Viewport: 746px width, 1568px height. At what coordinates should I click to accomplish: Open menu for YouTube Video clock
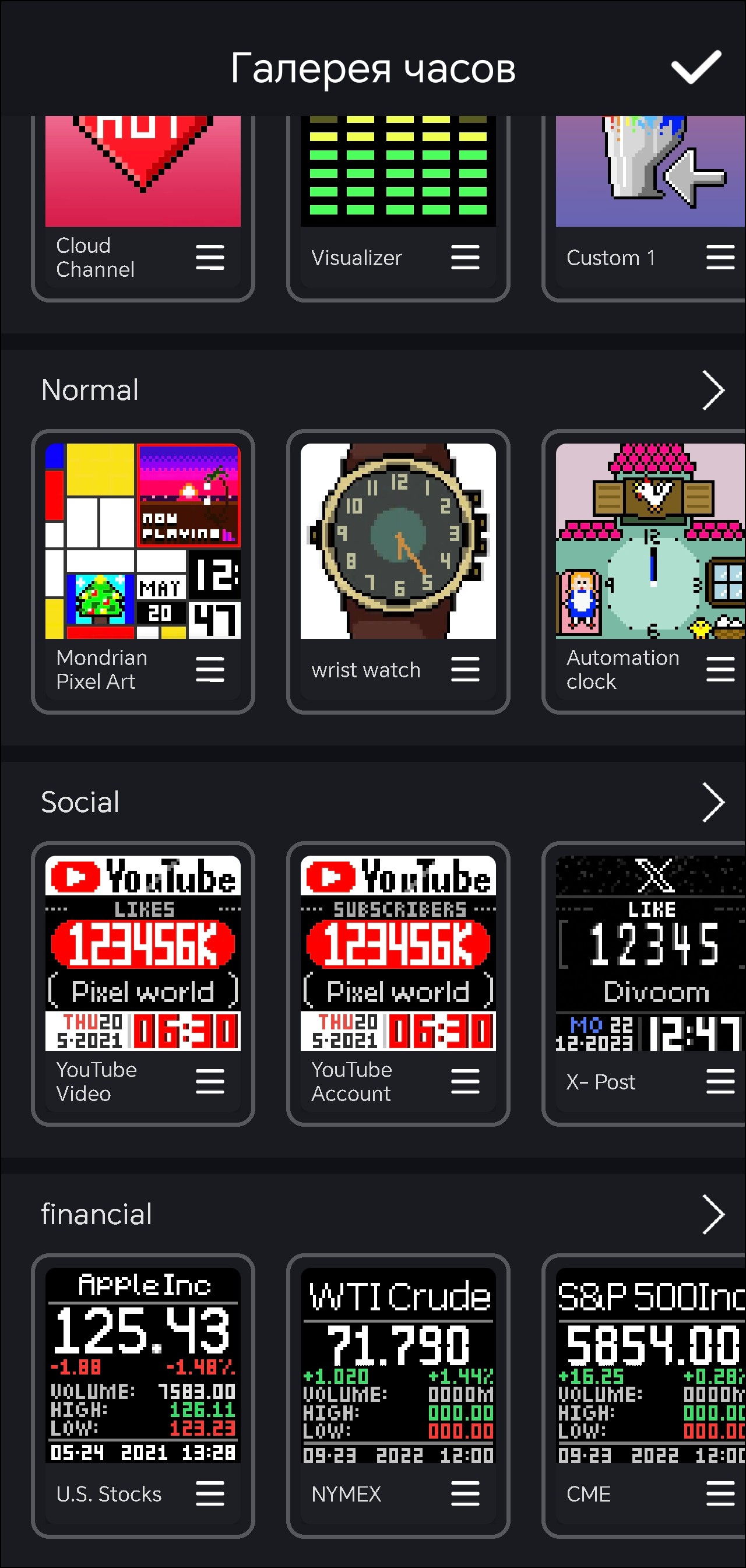(210, 1082)
